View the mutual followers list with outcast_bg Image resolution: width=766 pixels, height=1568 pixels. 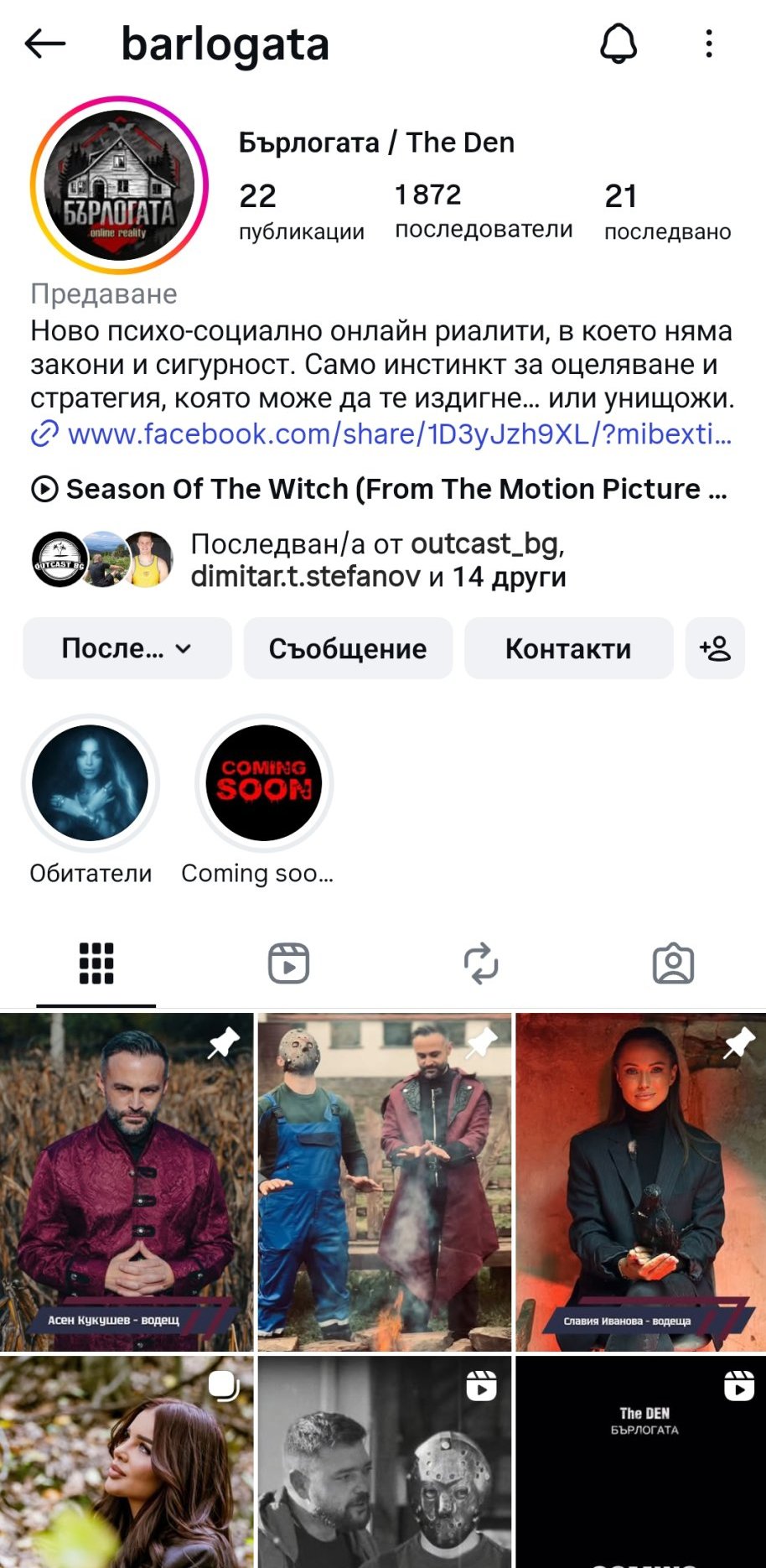[377, 560]
